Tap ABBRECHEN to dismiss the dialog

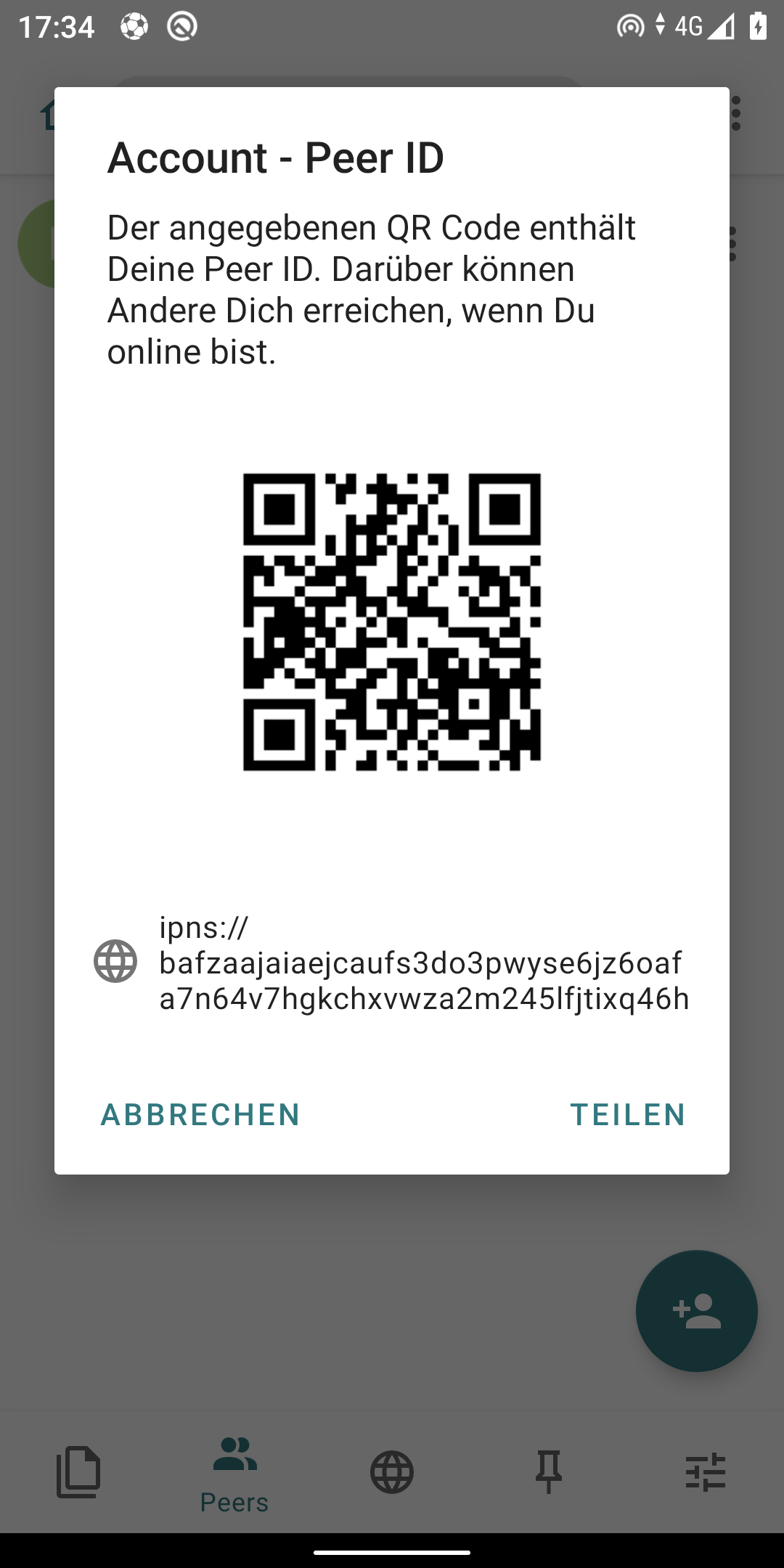pyautogui.click(x=200, y=1114)
